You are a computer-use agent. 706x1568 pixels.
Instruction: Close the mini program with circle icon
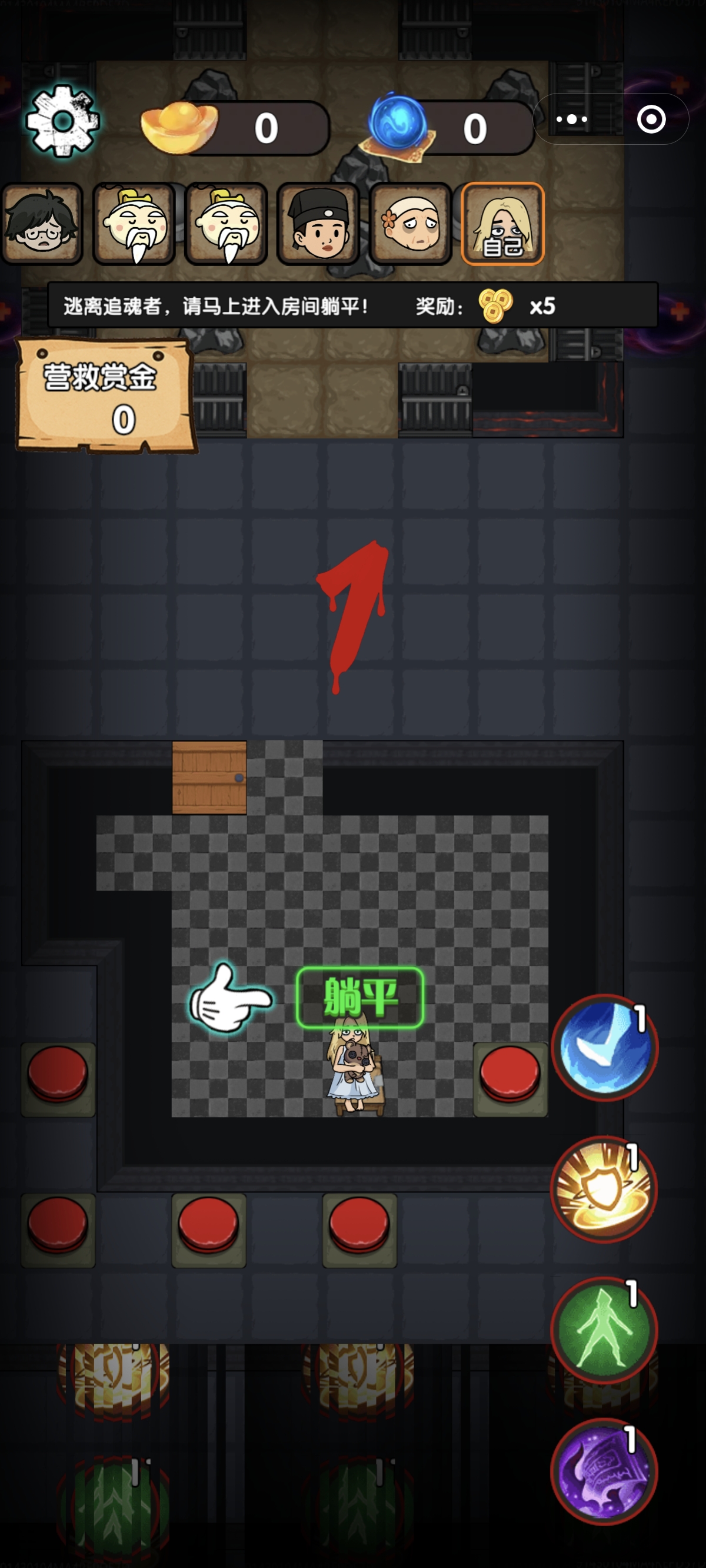pyautogui.click(x=651, y=119)
